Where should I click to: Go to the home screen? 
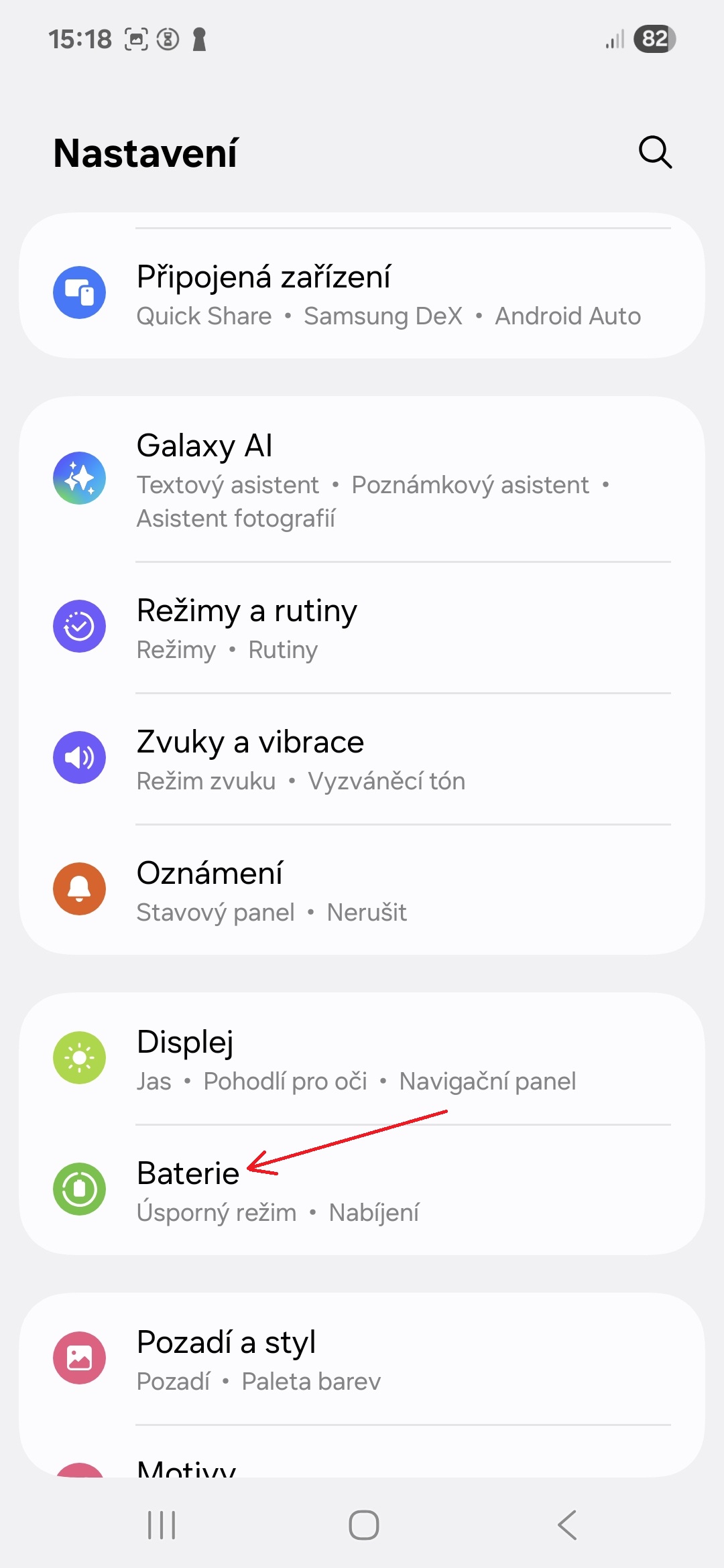click(363, 1525)
